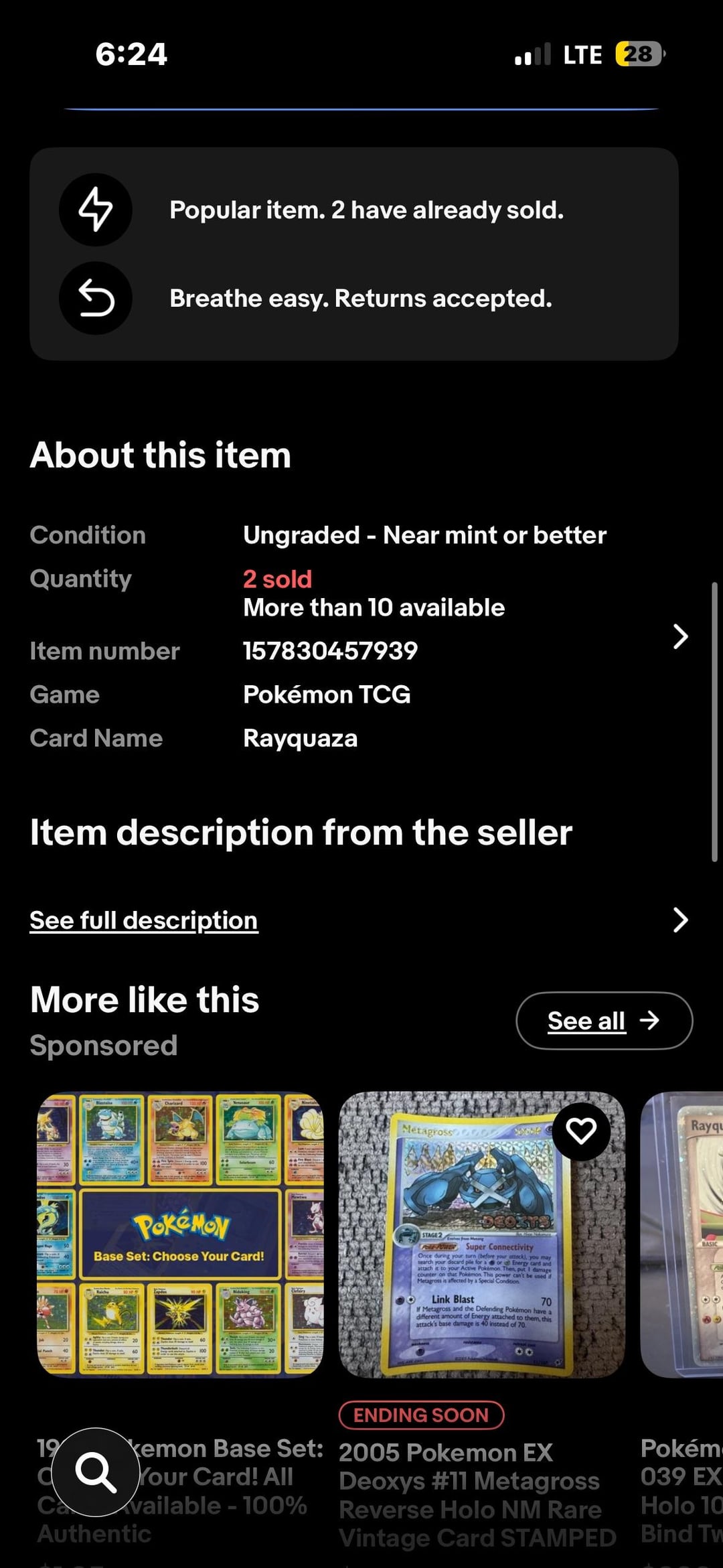
Task: Expand the About this item details chevron
Action: click(x=680, y=636)
